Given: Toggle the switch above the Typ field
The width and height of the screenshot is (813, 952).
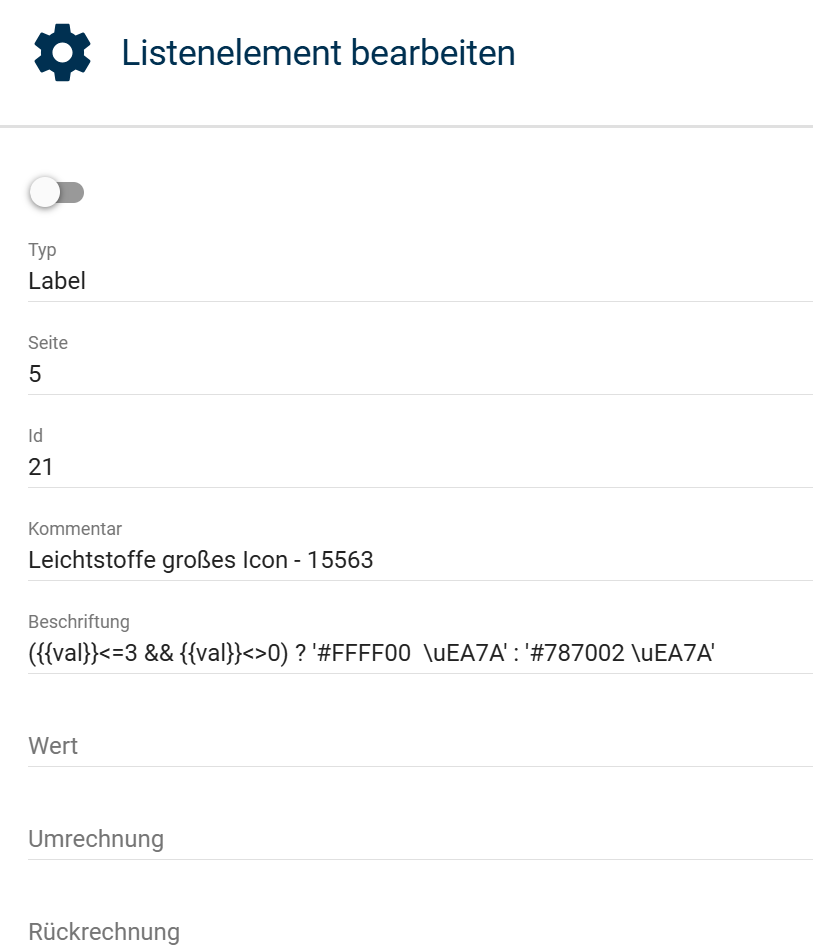Looking at the screenshot, I should [56, 192].
